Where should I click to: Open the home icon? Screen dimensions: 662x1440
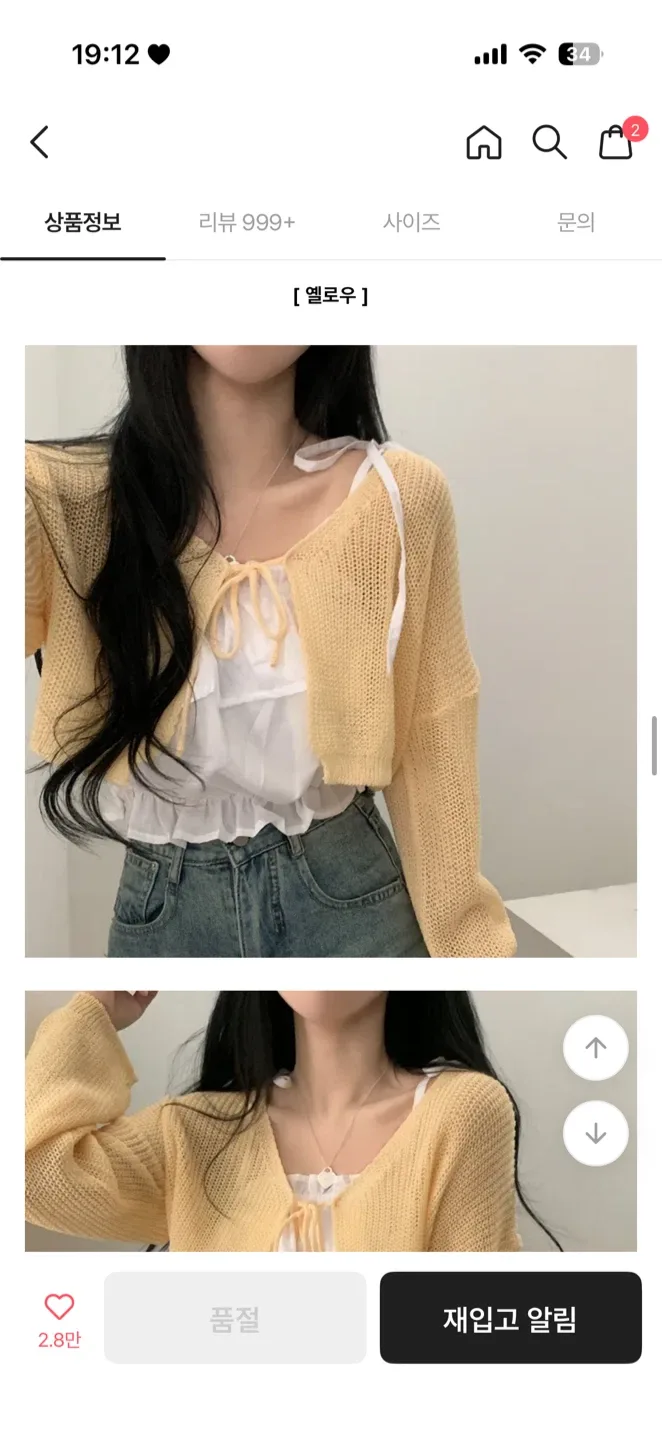click(484, 143)
